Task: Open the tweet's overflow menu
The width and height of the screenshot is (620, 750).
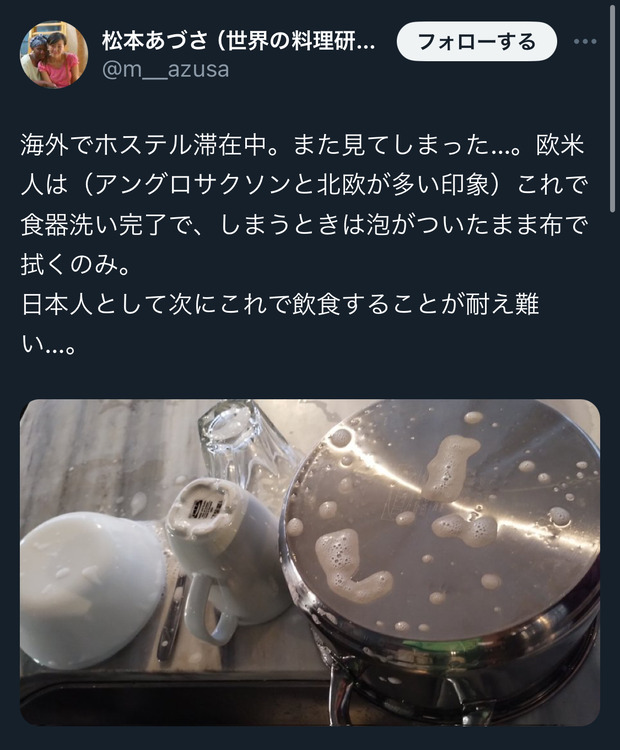Action: tap(586, 42)
